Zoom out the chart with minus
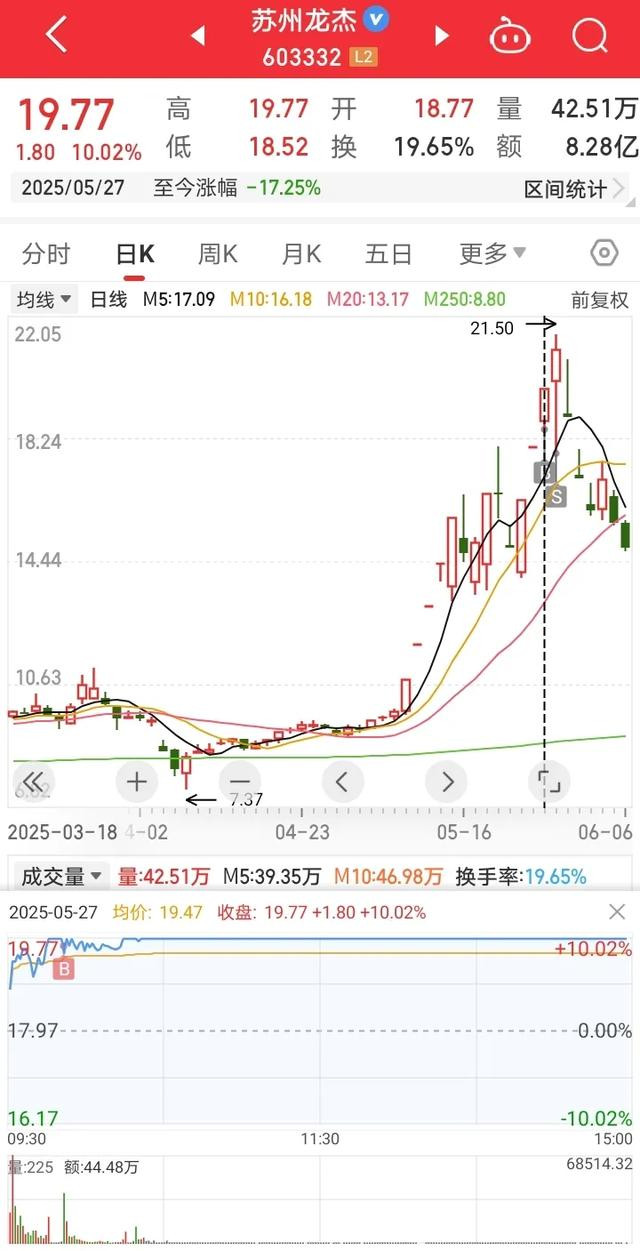The height and width of the screenshot is (1251, 640). [x=239, y=781]
